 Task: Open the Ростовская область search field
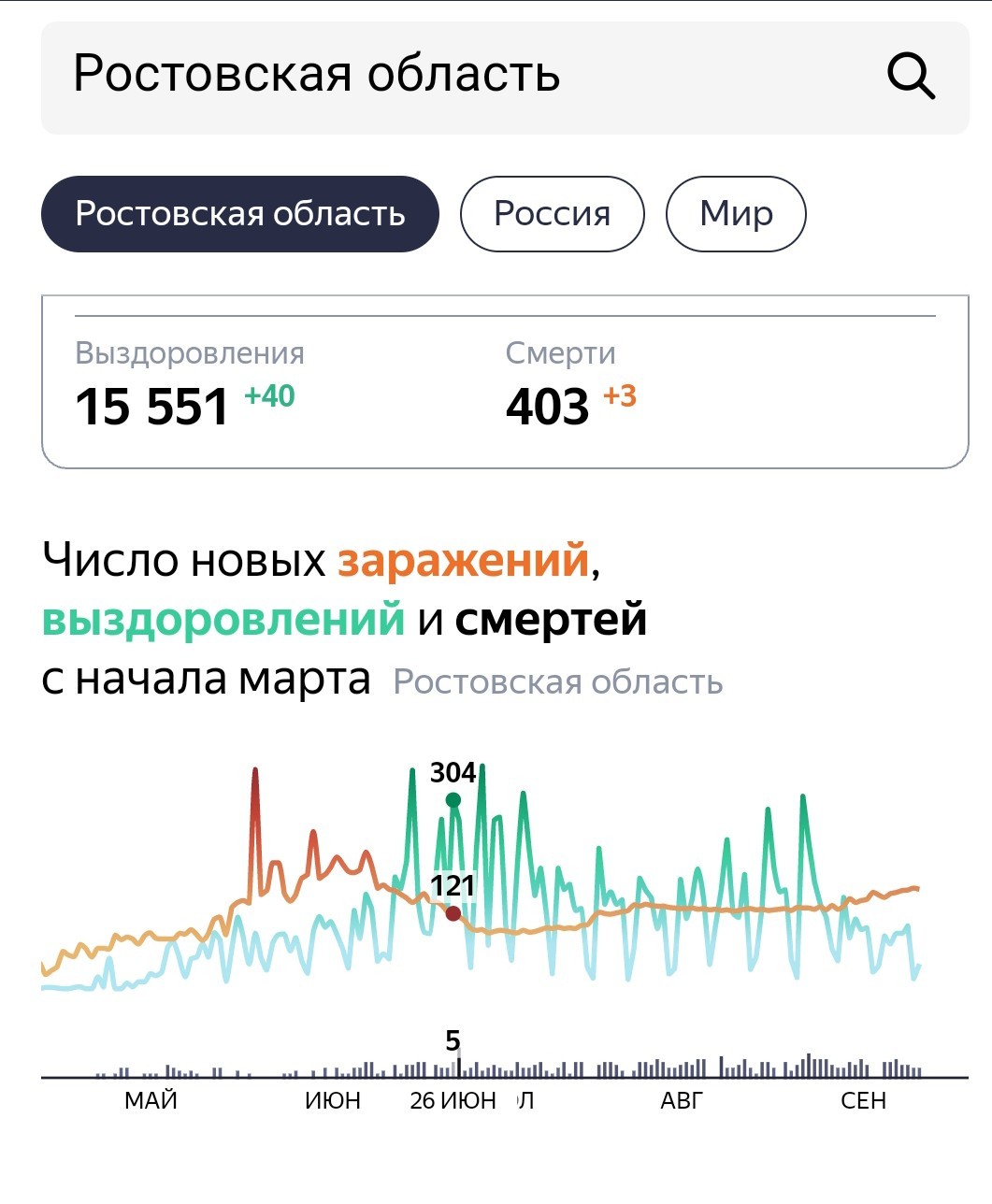point(505,76)
